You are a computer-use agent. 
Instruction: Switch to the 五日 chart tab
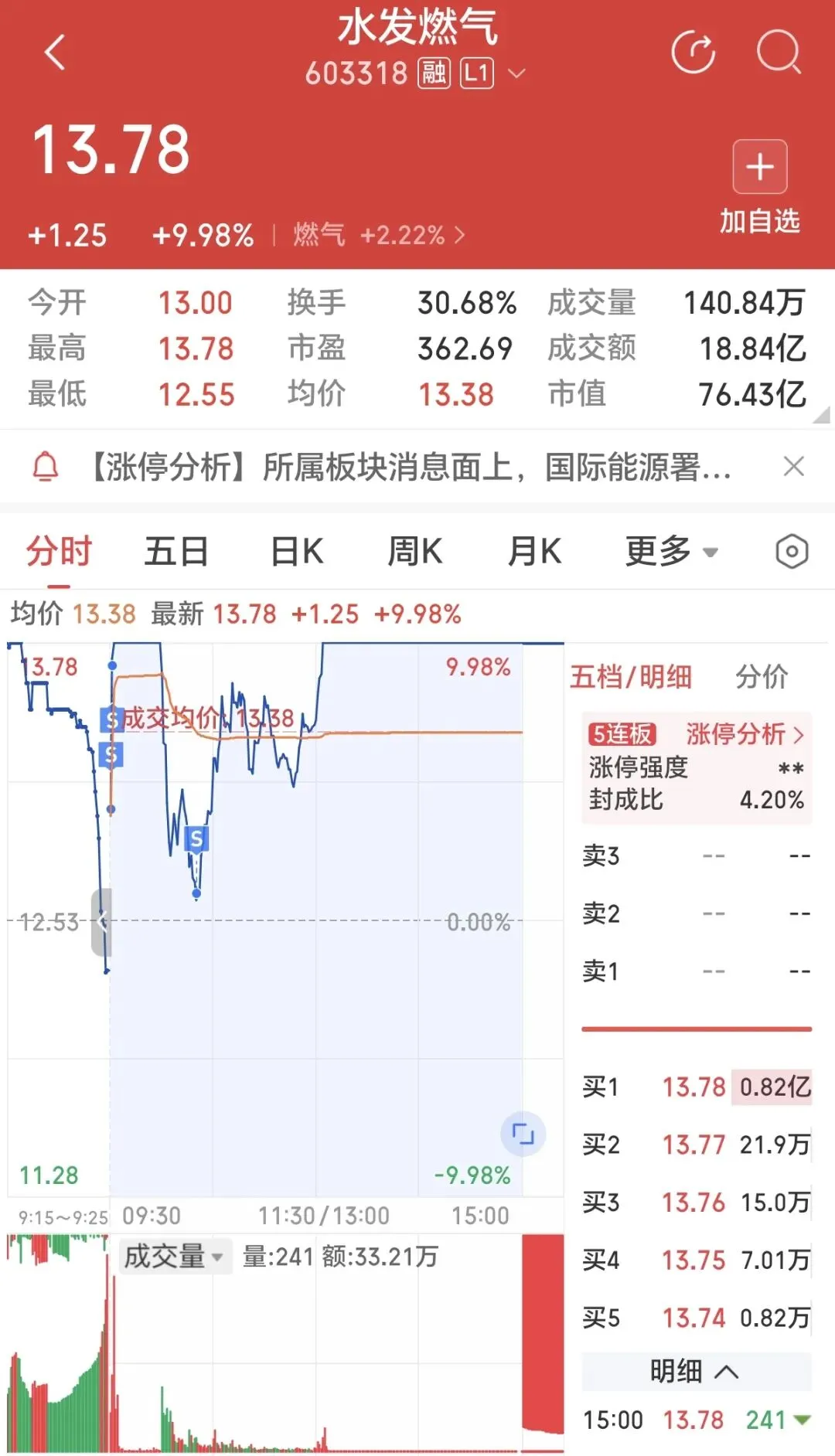pyautogui.click(x=176, y=552)
